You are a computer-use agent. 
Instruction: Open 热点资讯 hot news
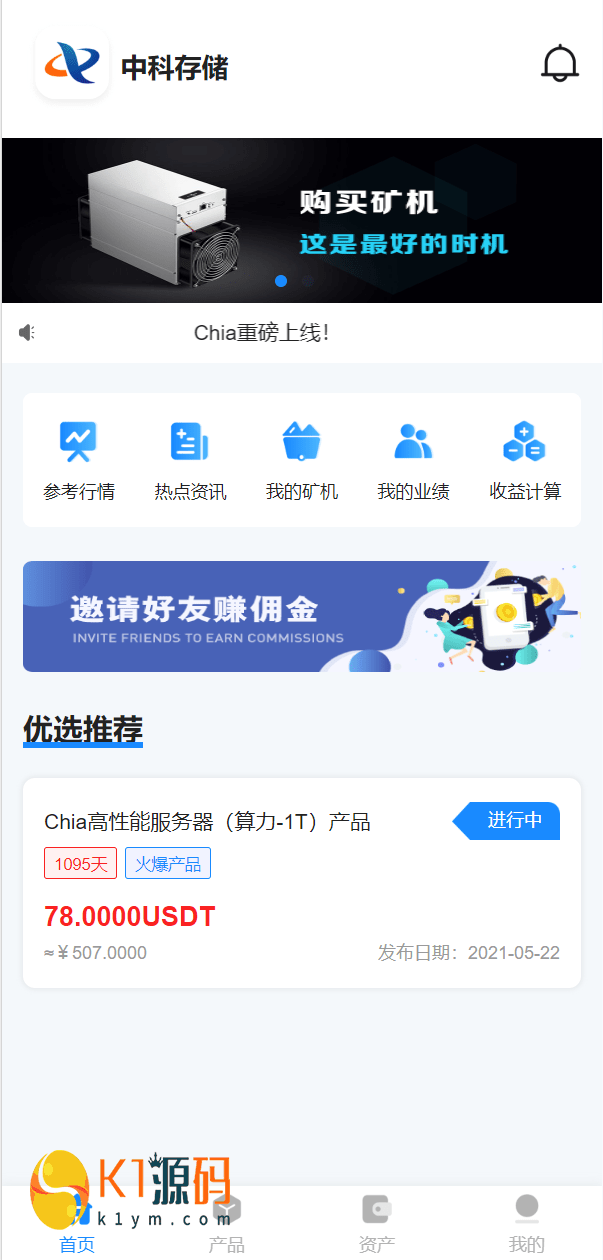click(190, 460)
